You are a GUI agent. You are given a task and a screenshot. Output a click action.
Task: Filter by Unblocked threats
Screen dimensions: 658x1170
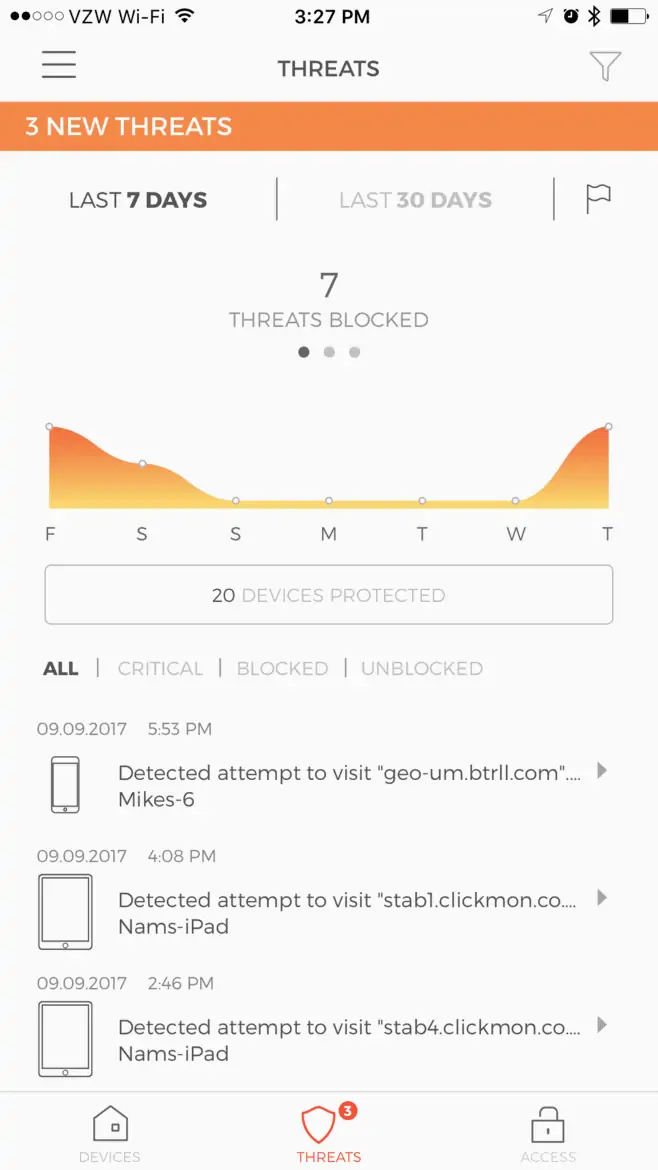(422, 669)
